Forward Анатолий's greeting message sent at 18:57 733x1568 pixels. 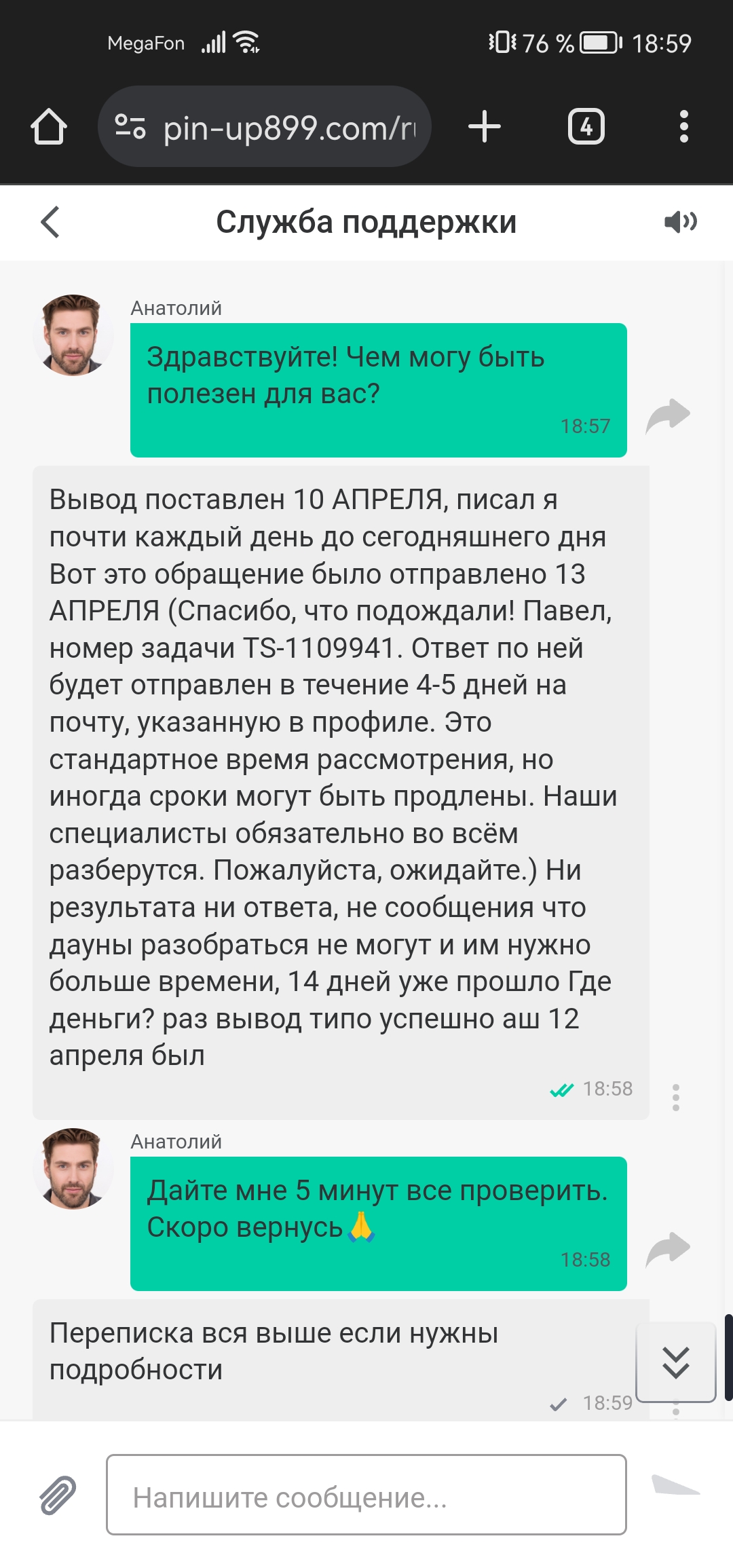click(668, 415)
